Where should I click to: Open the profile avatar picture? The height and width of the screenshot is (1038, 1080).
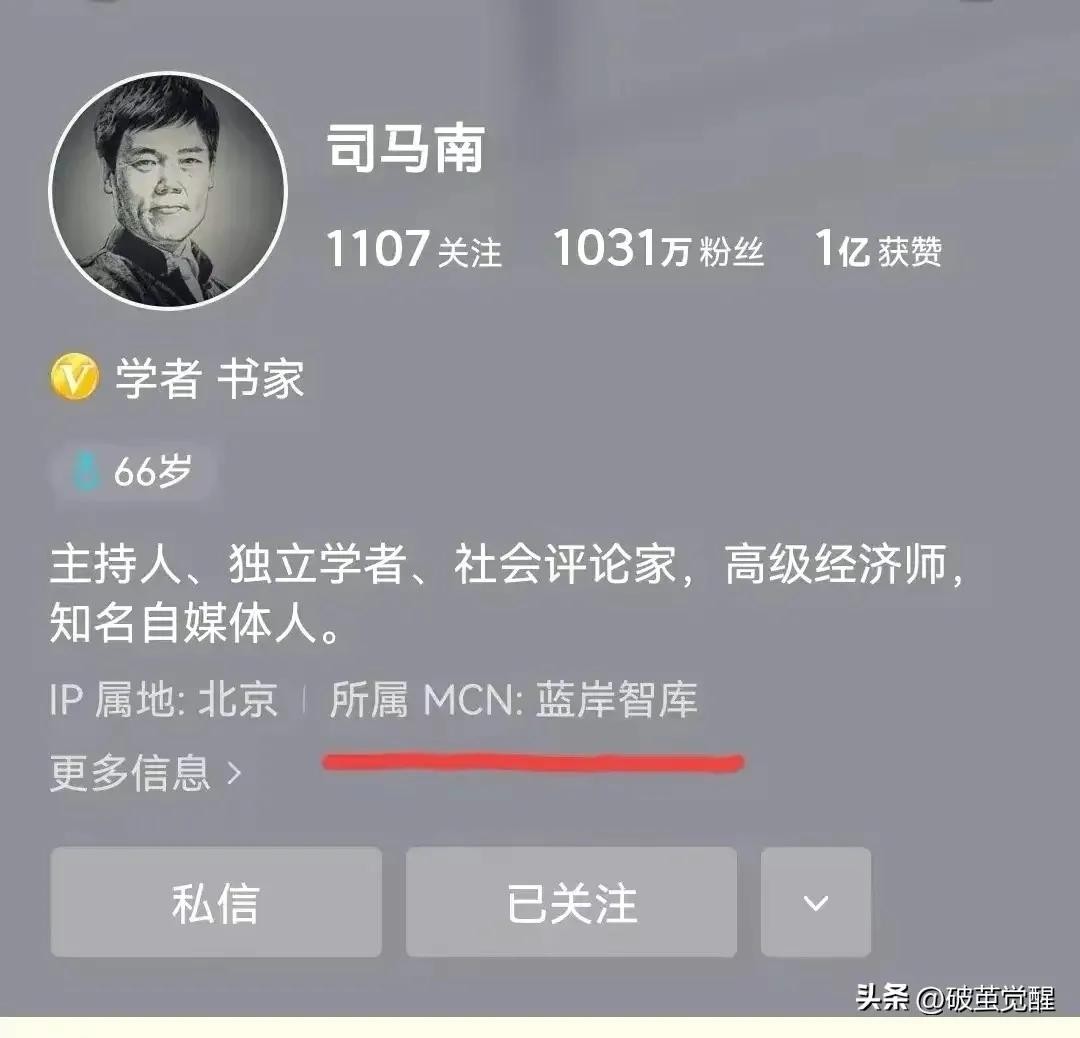[x=168, y=190]
